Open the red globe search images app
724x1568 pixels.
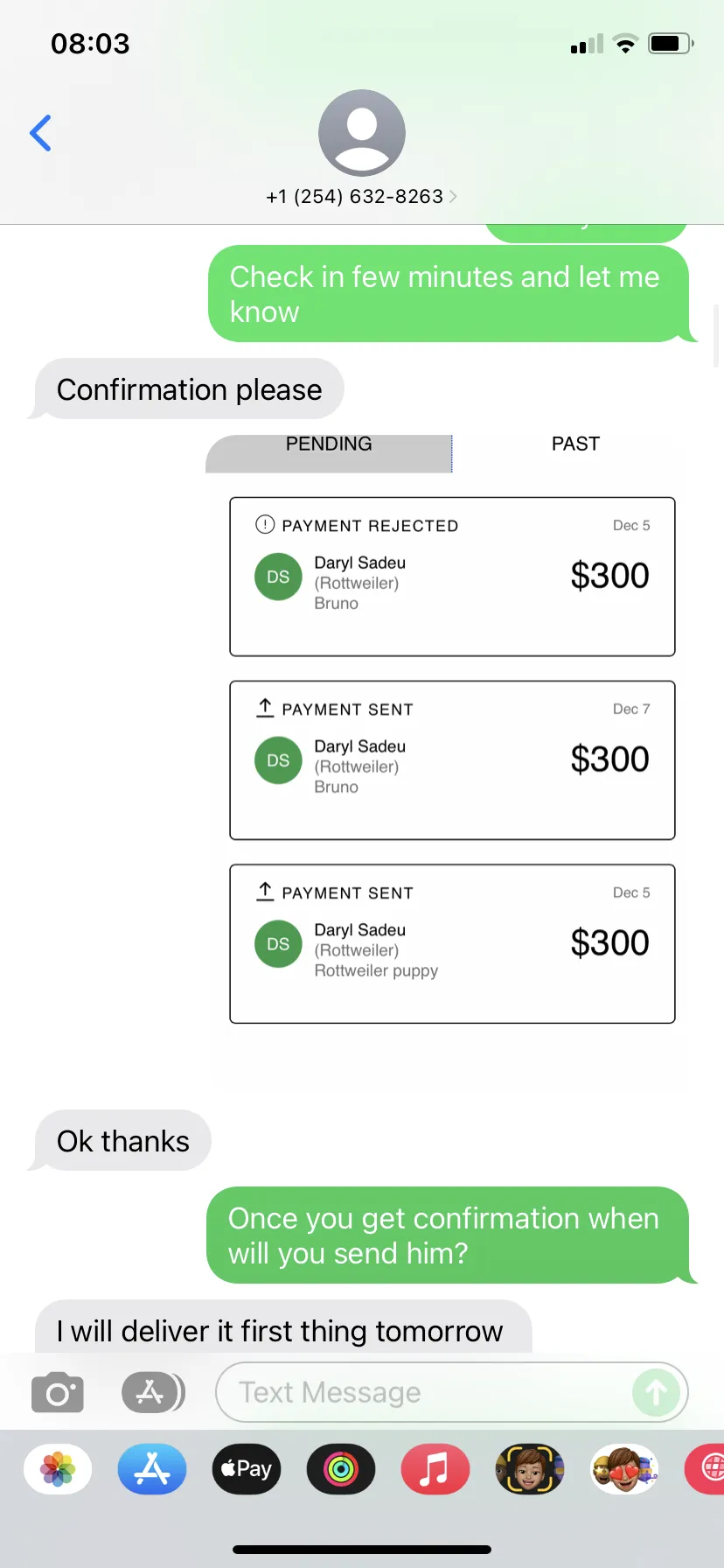coord(705,1469)
